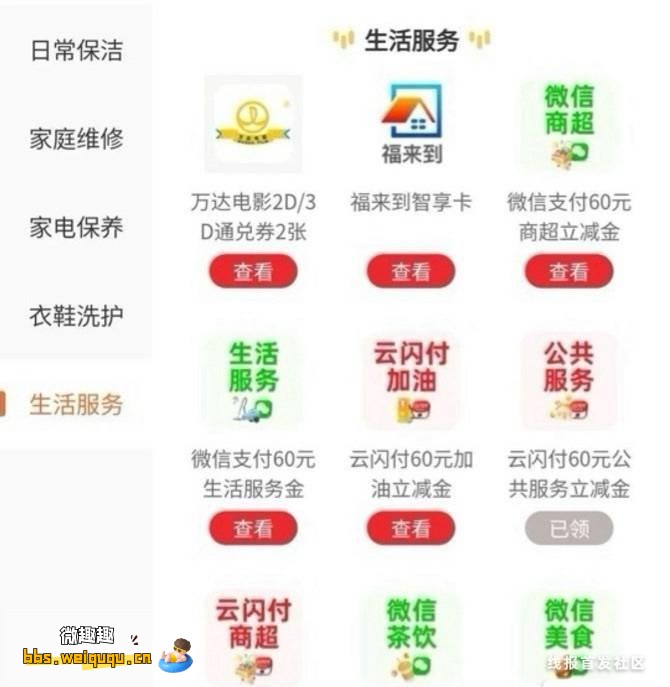Switch to 日常保洁 category
Viewport: 670px width, 687px height.
click(x=76, y=51)
